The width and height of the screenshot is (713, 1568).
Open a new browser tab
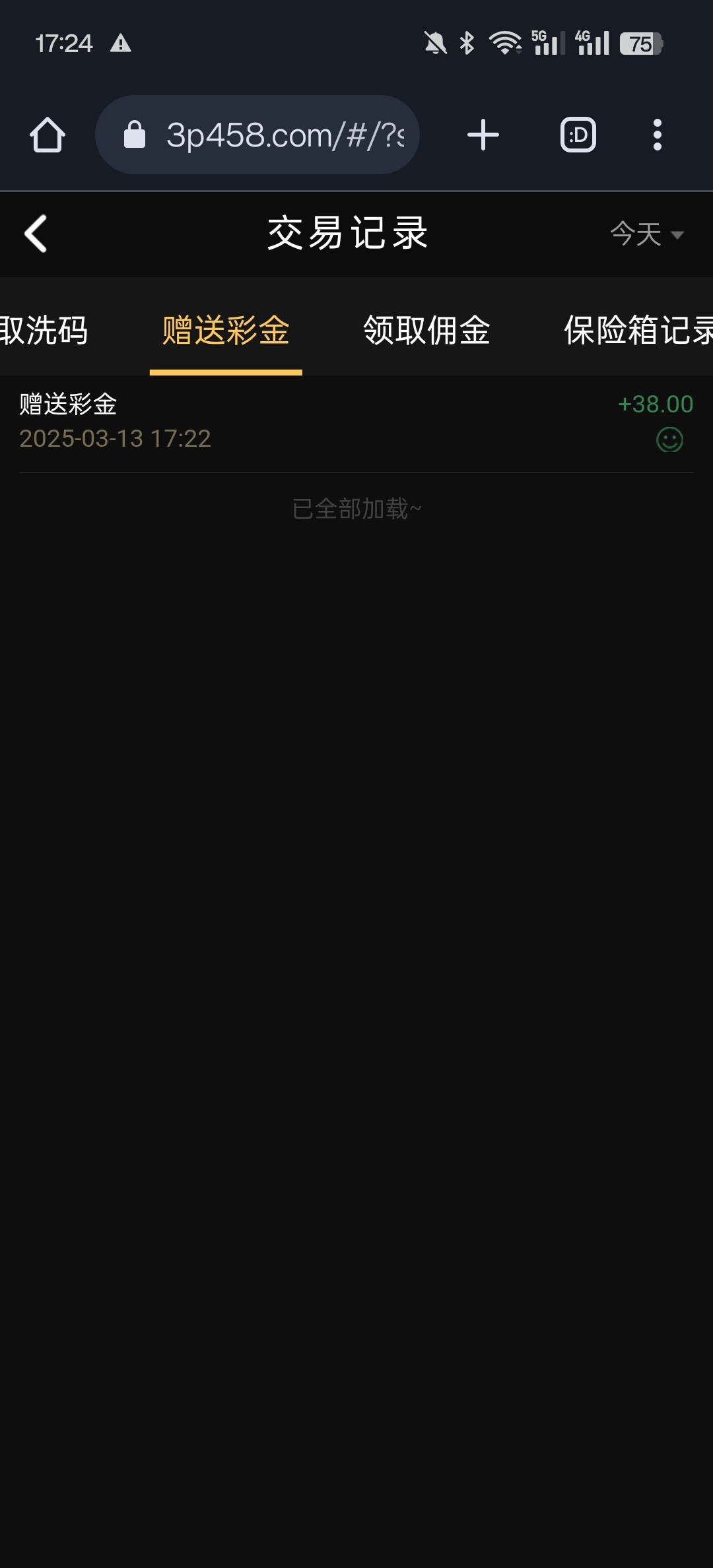(483, 135)
